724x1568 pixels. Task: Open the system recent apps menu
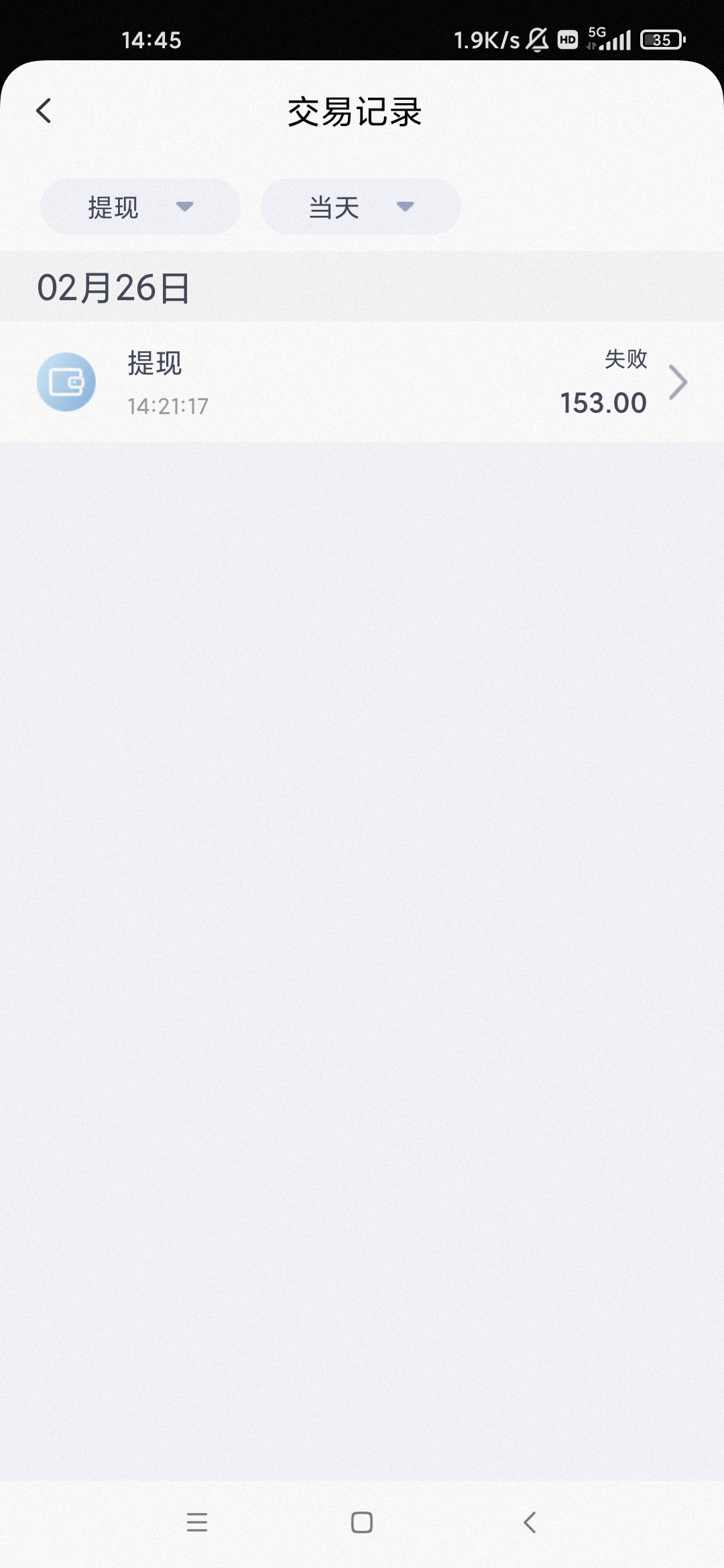pos(196,1522)
